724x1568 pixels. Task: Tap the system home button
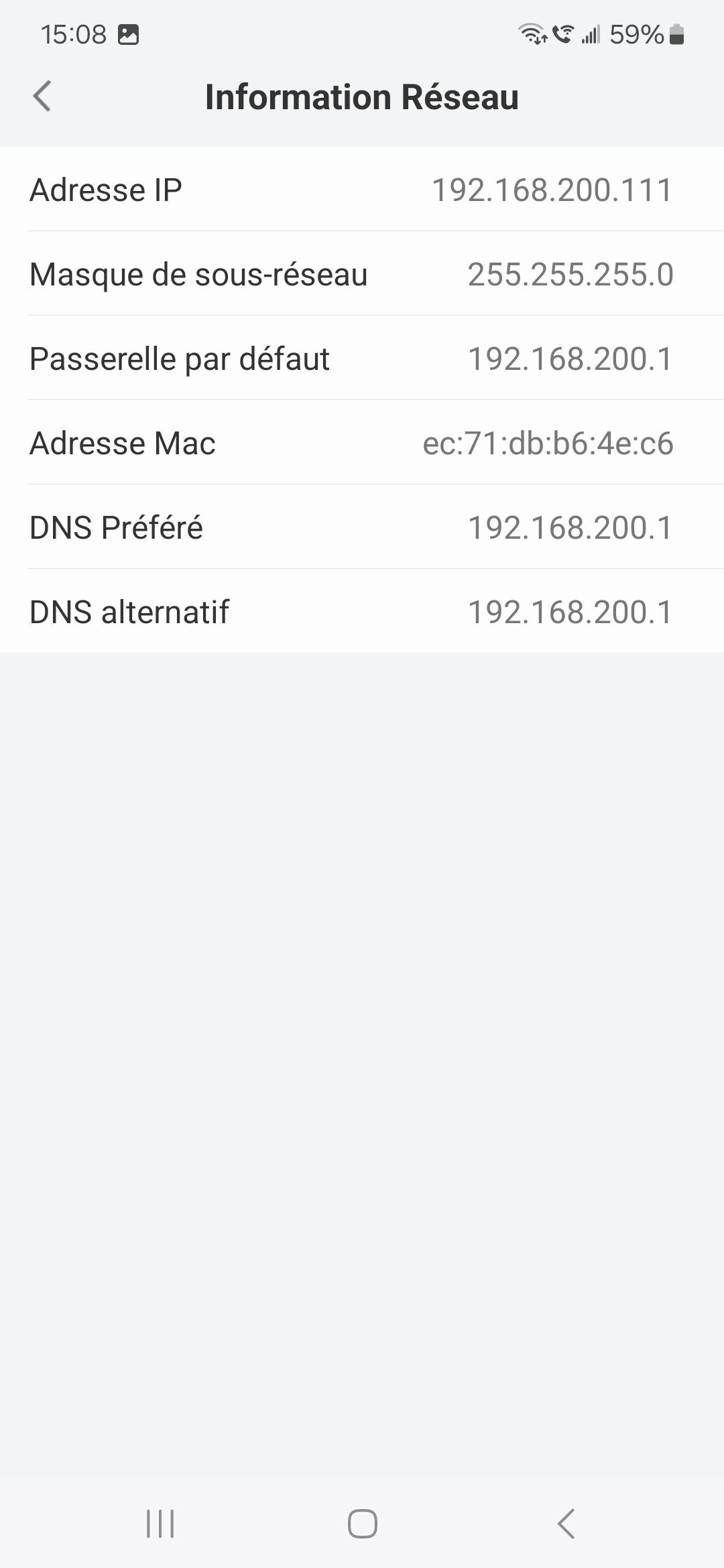point(362,1523)
